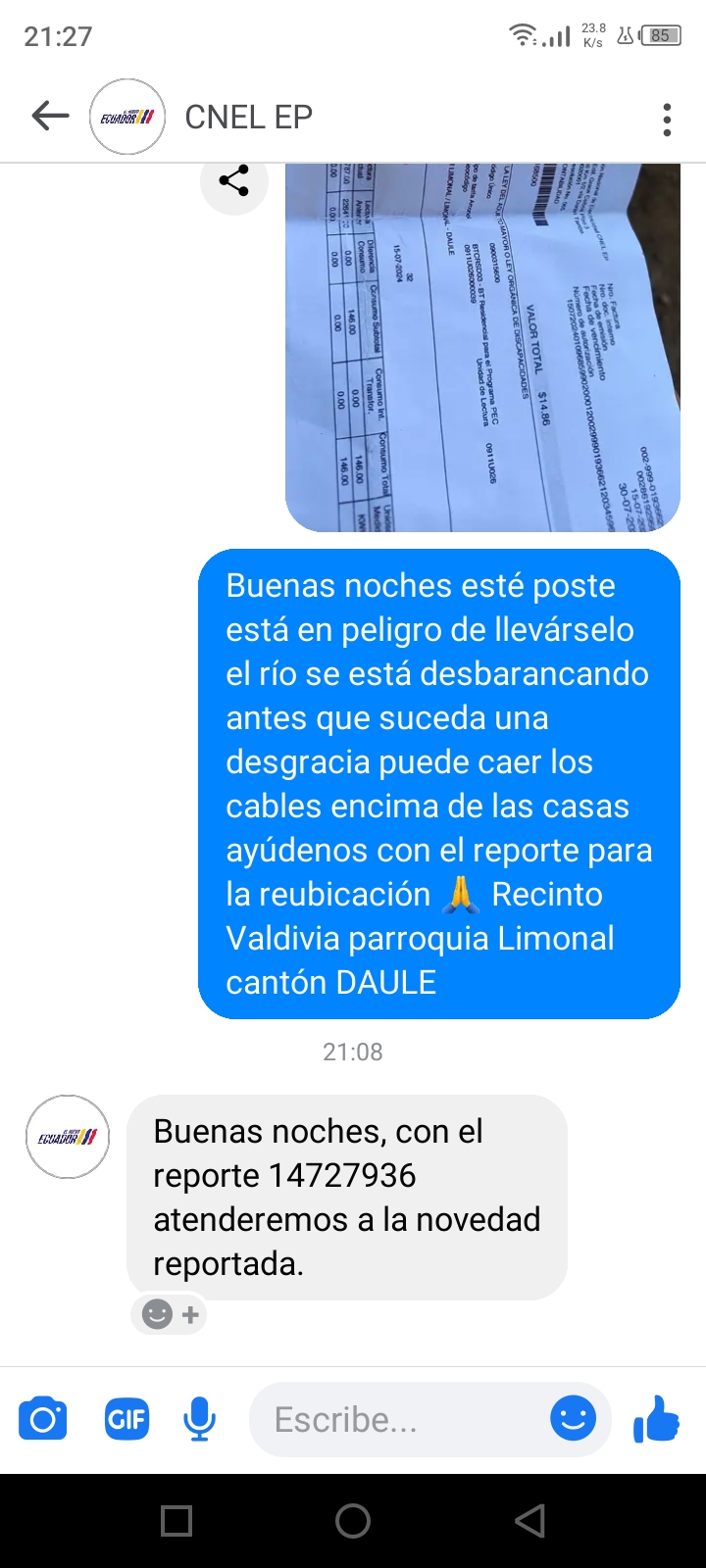This screenshot has height=1568, width=706.
Task: Record a voice message with the microphone
Action: coord(200,1419)
